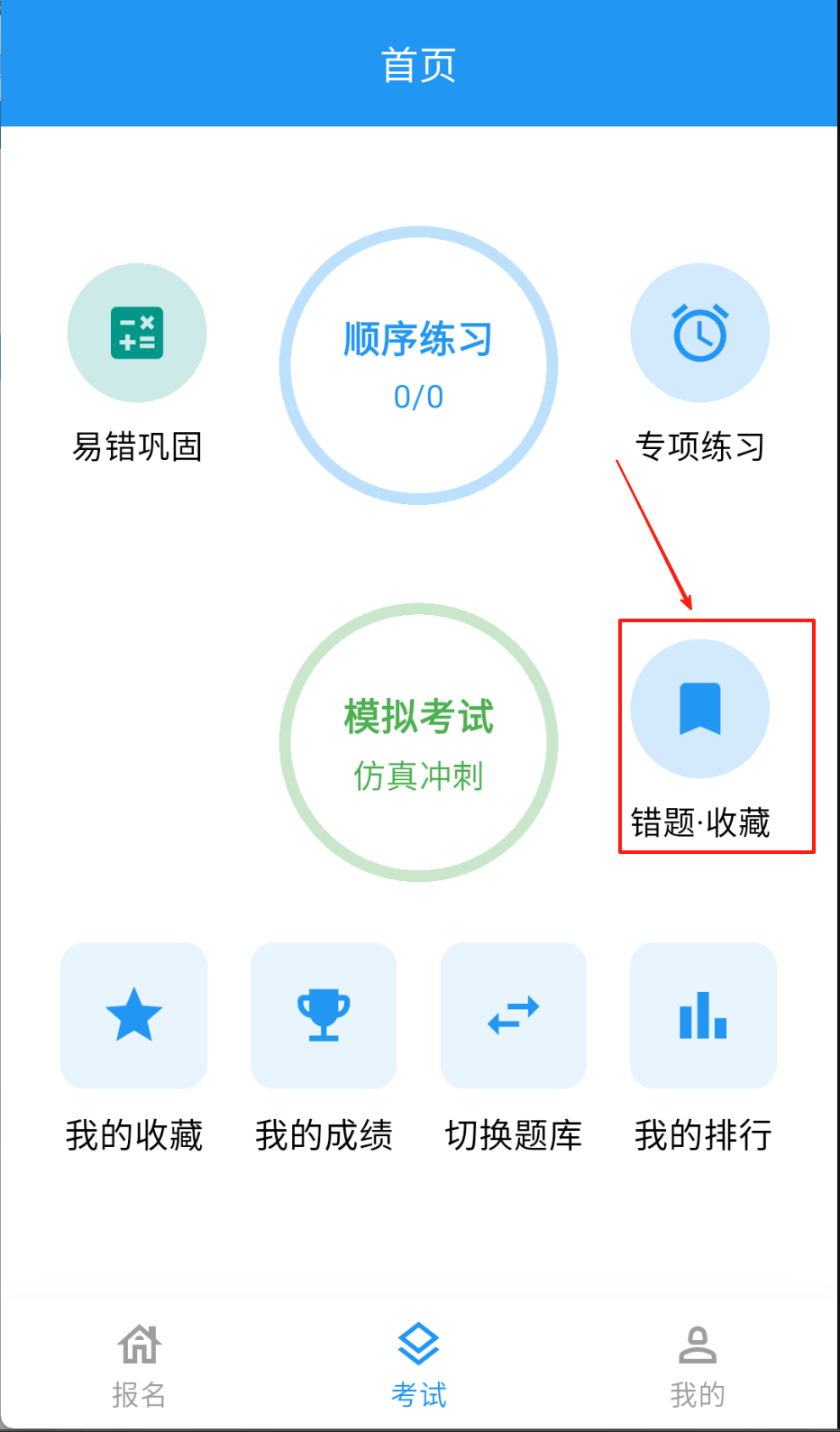This screenshot has height=1432, width=840.
Task: Go to the 我的 profile tab
Action: point(698,1366)
